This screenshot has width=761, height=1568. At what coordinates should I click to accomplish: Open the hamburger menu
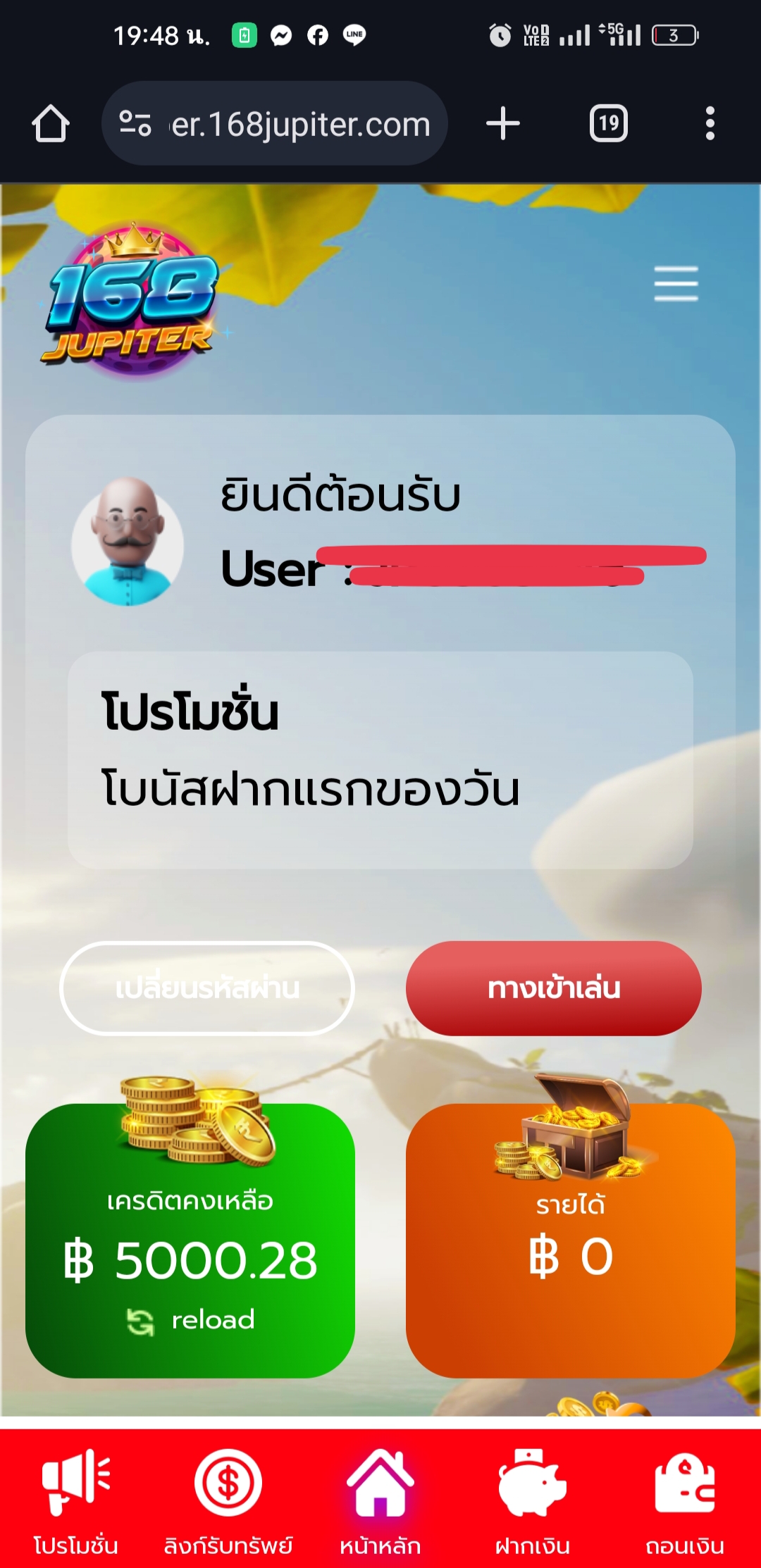point(676,283)
